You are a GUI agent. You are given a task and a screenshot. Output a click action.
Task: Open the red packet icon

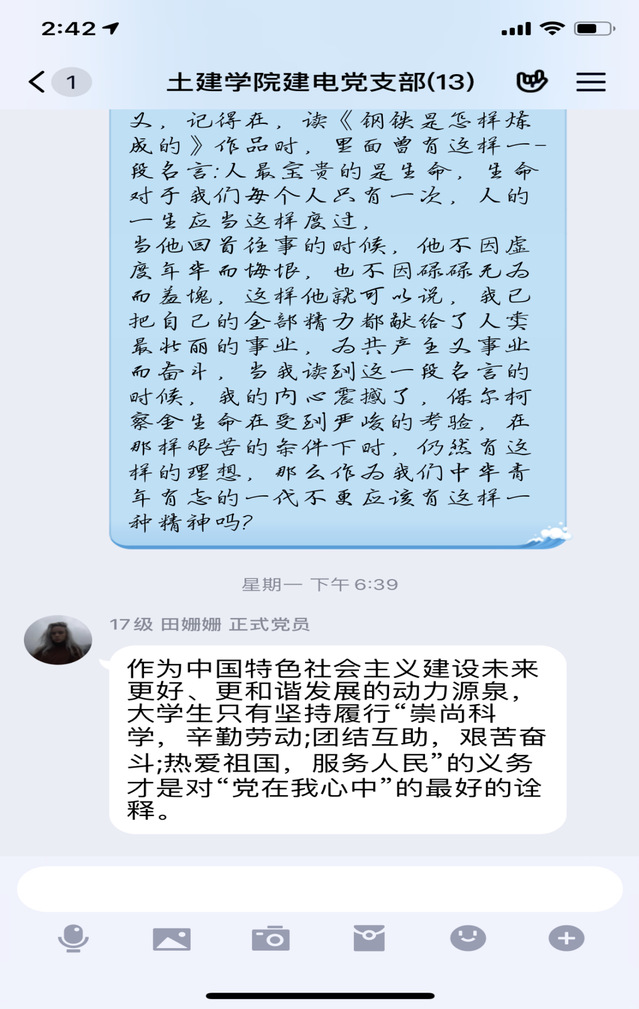[369, 938]
